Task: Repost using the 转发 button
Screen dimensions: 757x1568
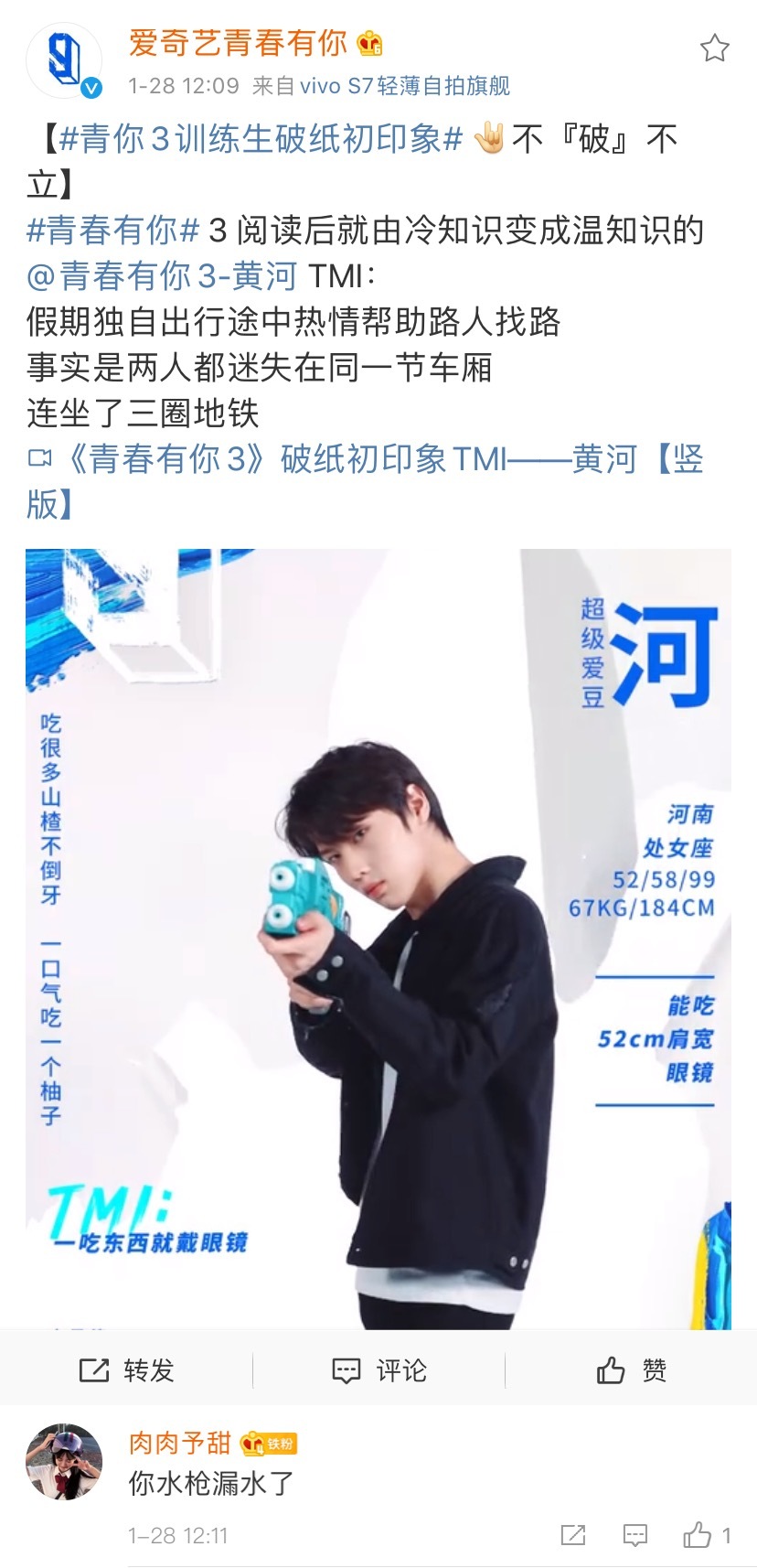Action: (126, 1369)
